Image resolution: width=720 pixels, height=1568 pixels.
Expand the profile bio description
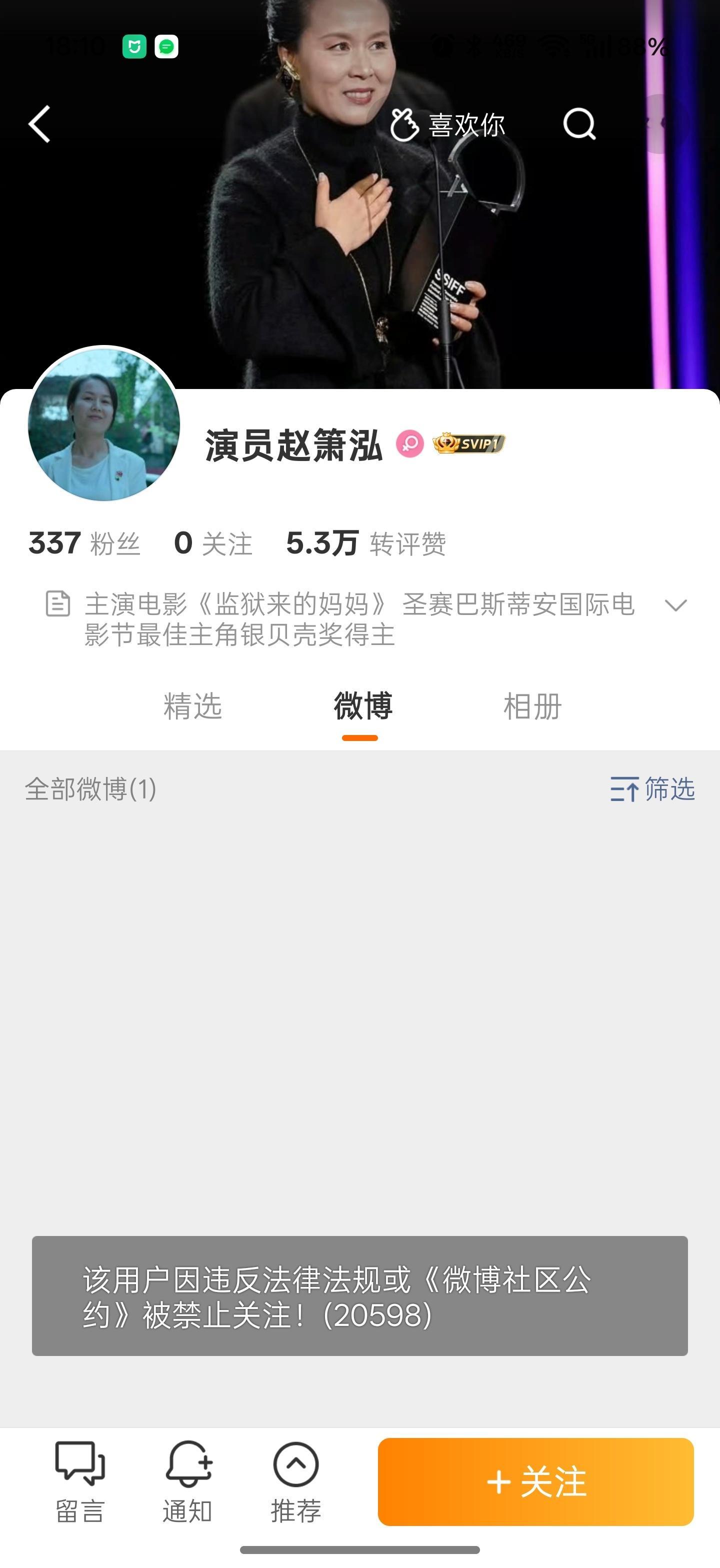(x=675, y=605)
